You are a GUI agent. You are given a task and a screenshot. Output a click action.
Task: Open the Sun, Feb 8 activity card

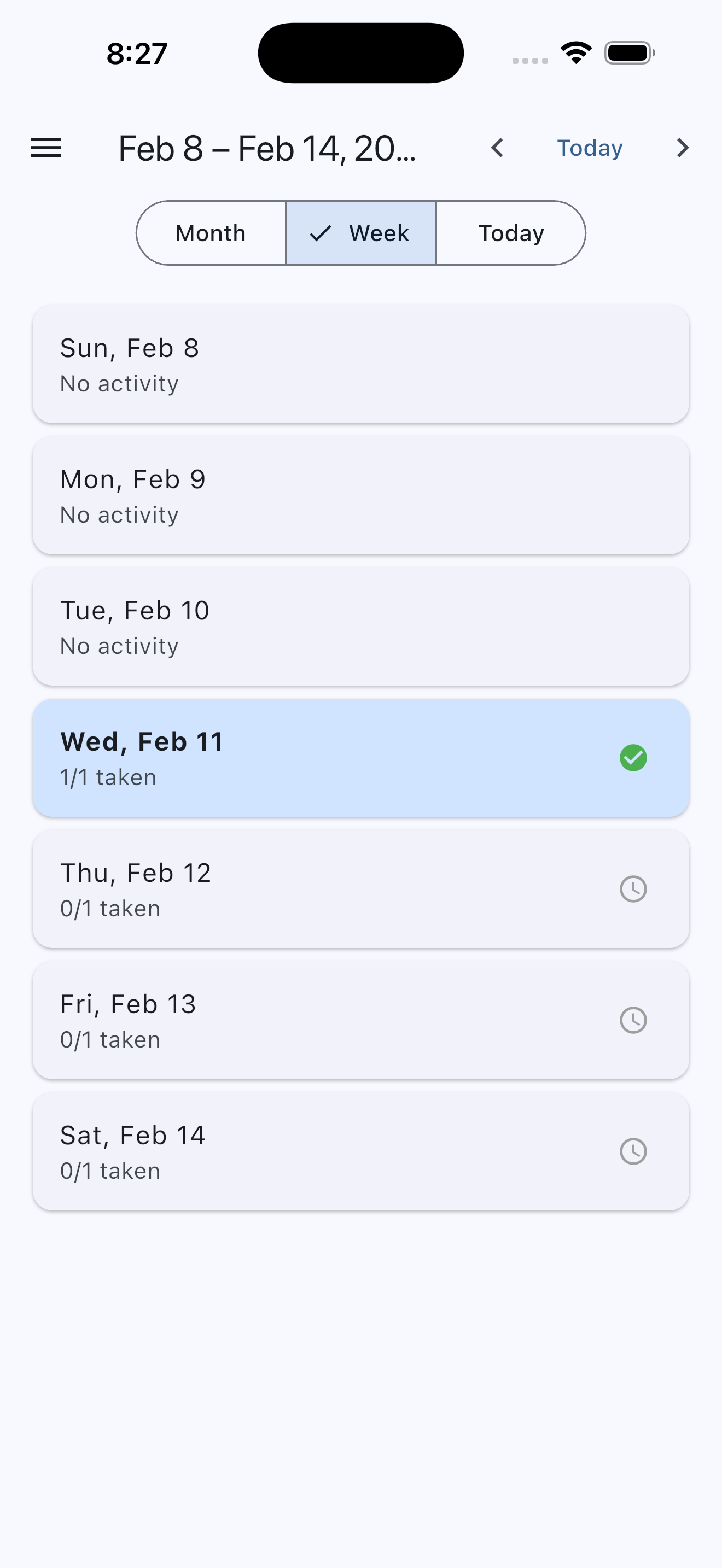[361, 364]
